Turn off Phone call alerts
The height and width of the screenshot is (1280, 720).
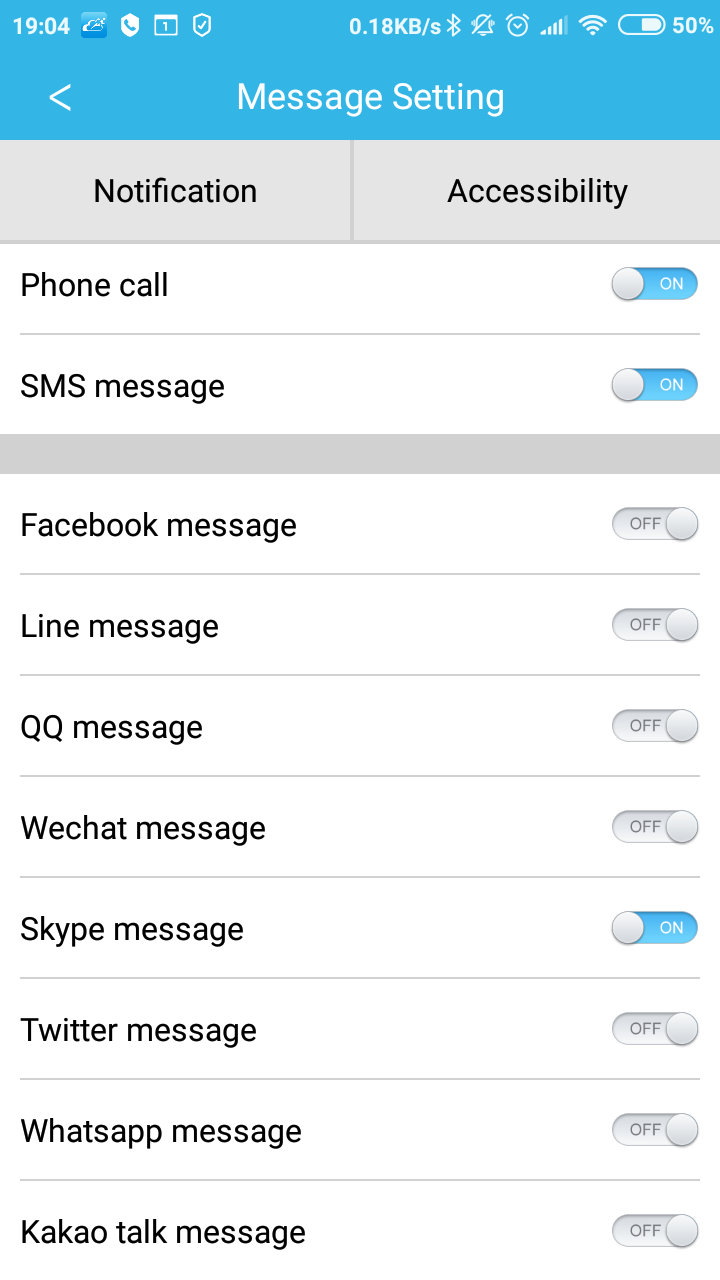654,285
